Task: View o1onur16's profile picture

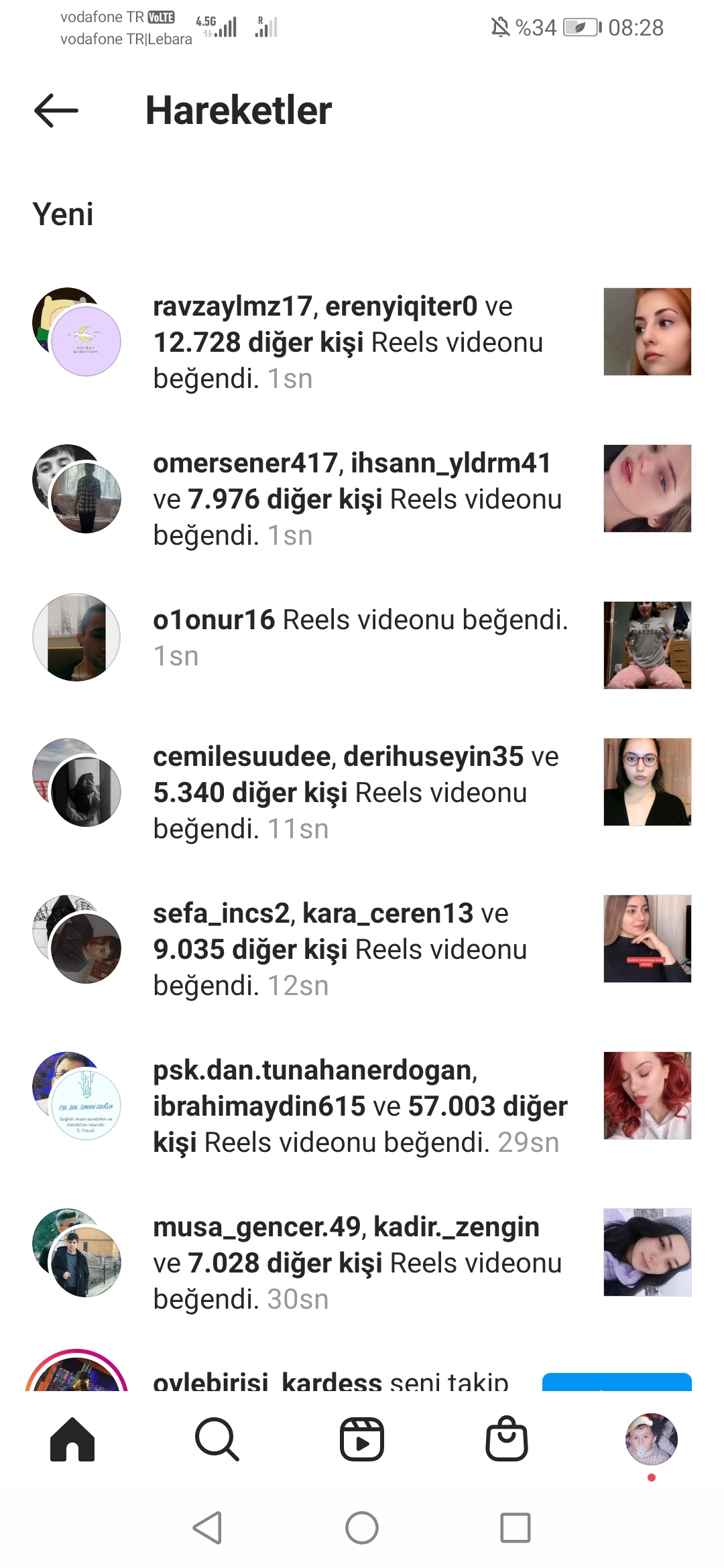Action: pos(76,637)
